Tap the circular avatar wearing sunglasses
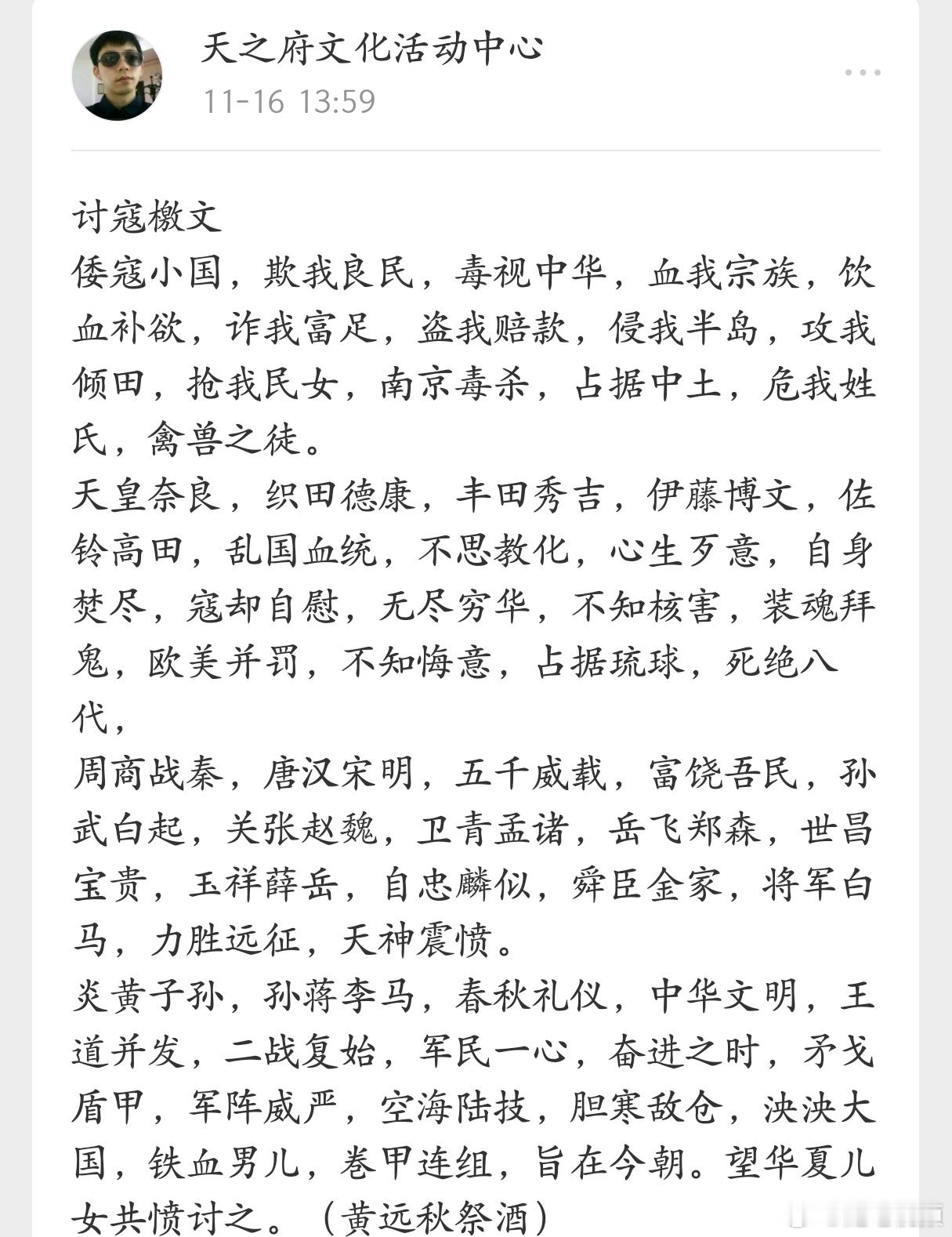952x1237 pixels. click(x=119, y=72)
